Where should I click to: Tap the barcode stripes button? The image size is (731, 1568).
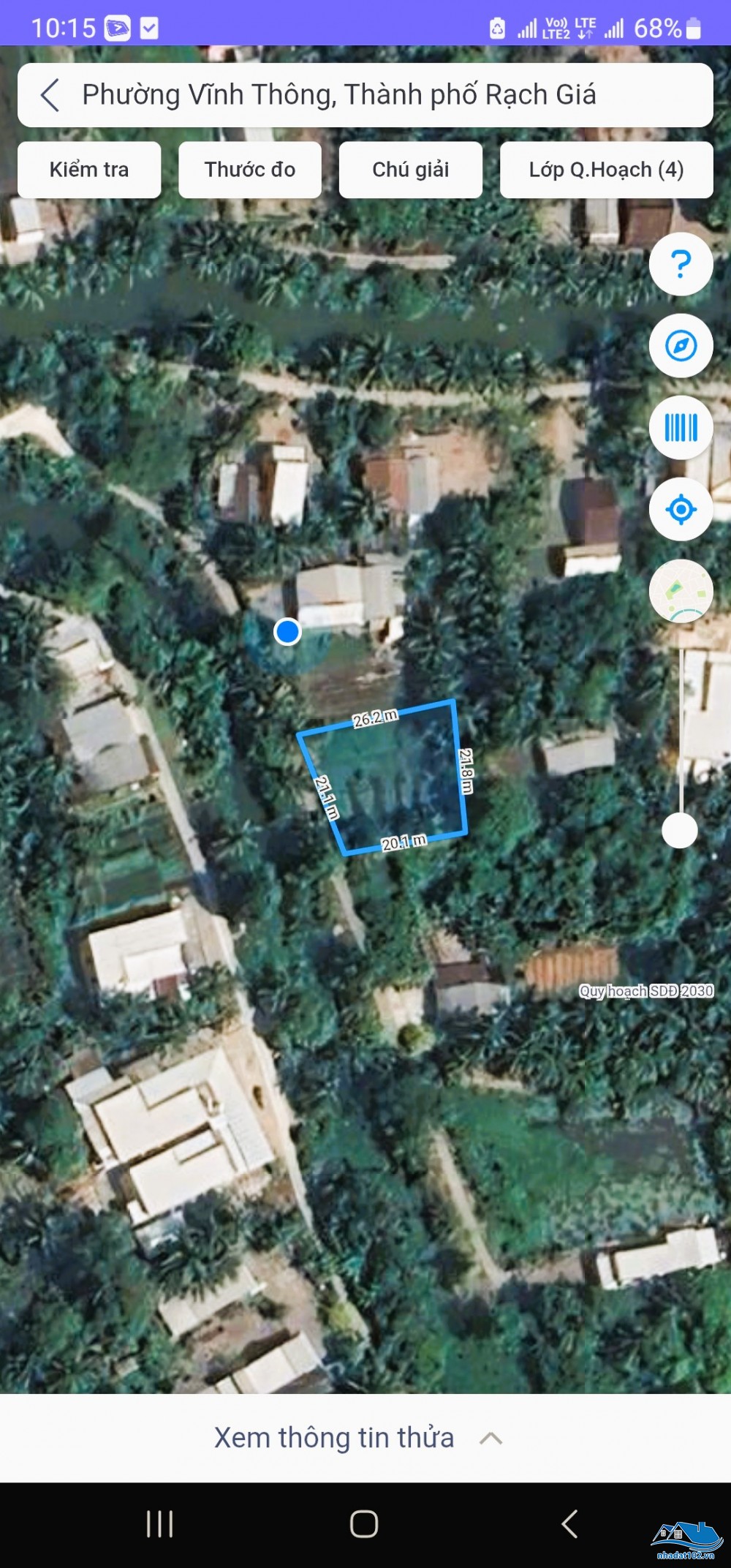coord(681,428)
